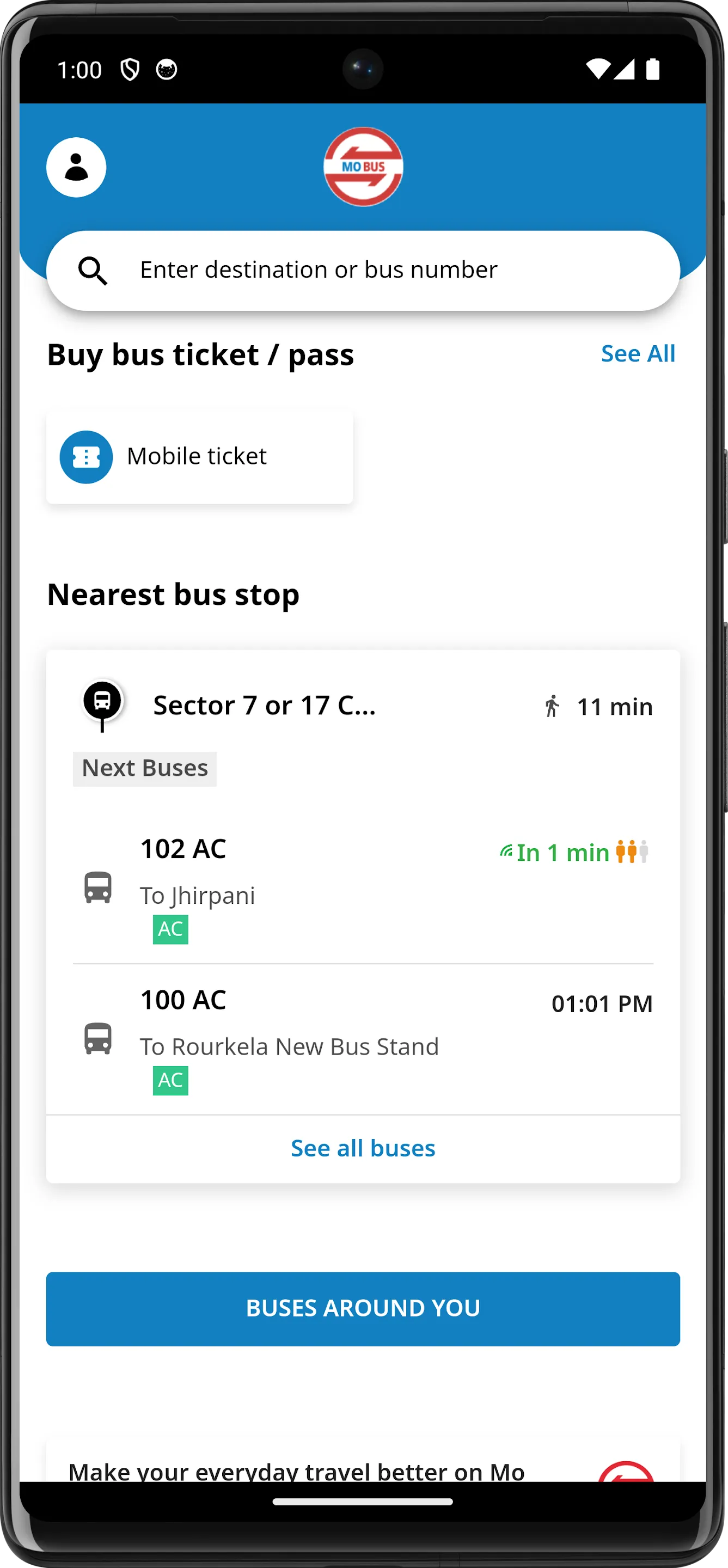The image size is (728, 1568).
Task: Tap the Buses Around You button
Action: click(x=363, y=1308)
